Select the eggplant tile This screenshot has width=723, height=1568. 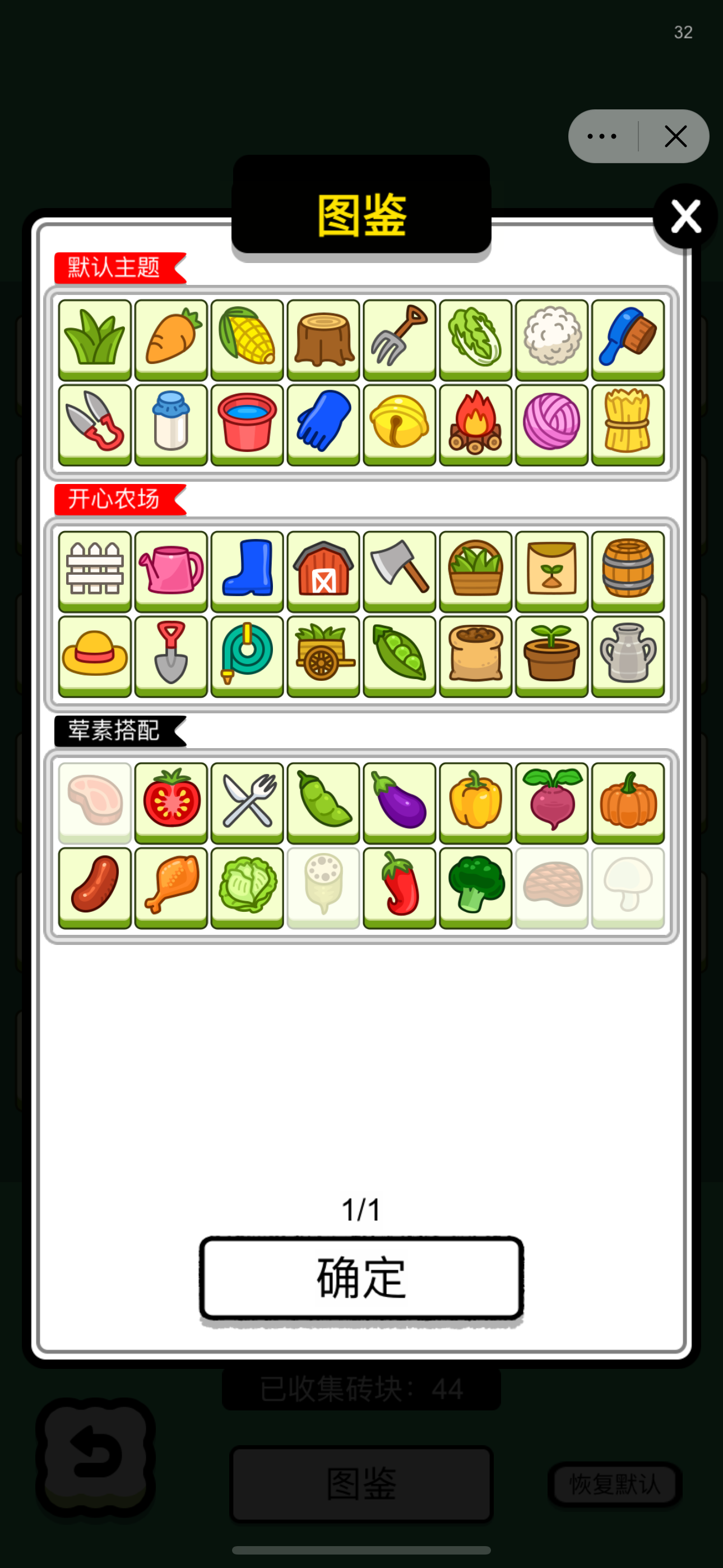click(399, 800)
